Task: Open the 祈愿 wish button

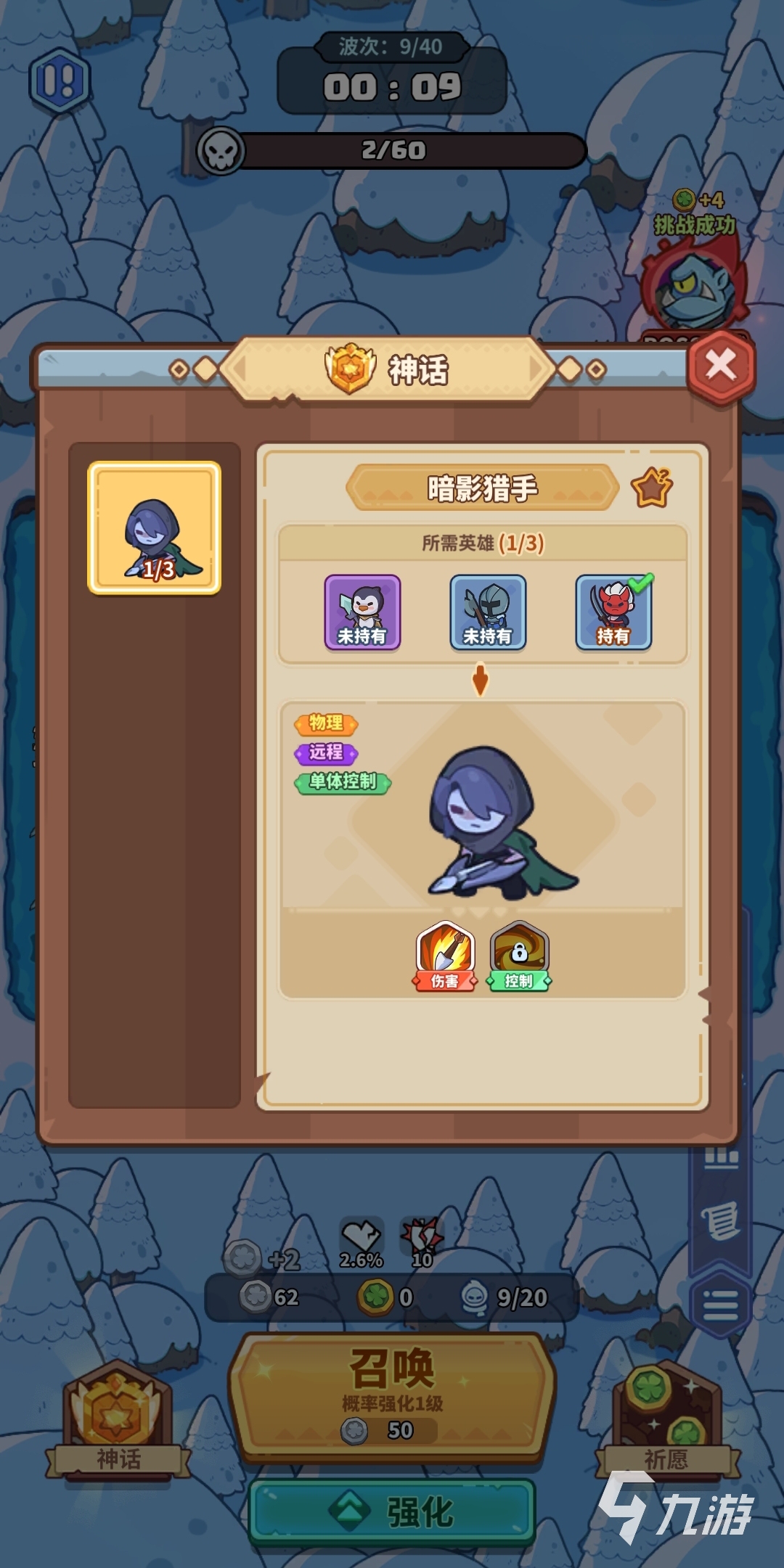Action: pos(666,1422)
